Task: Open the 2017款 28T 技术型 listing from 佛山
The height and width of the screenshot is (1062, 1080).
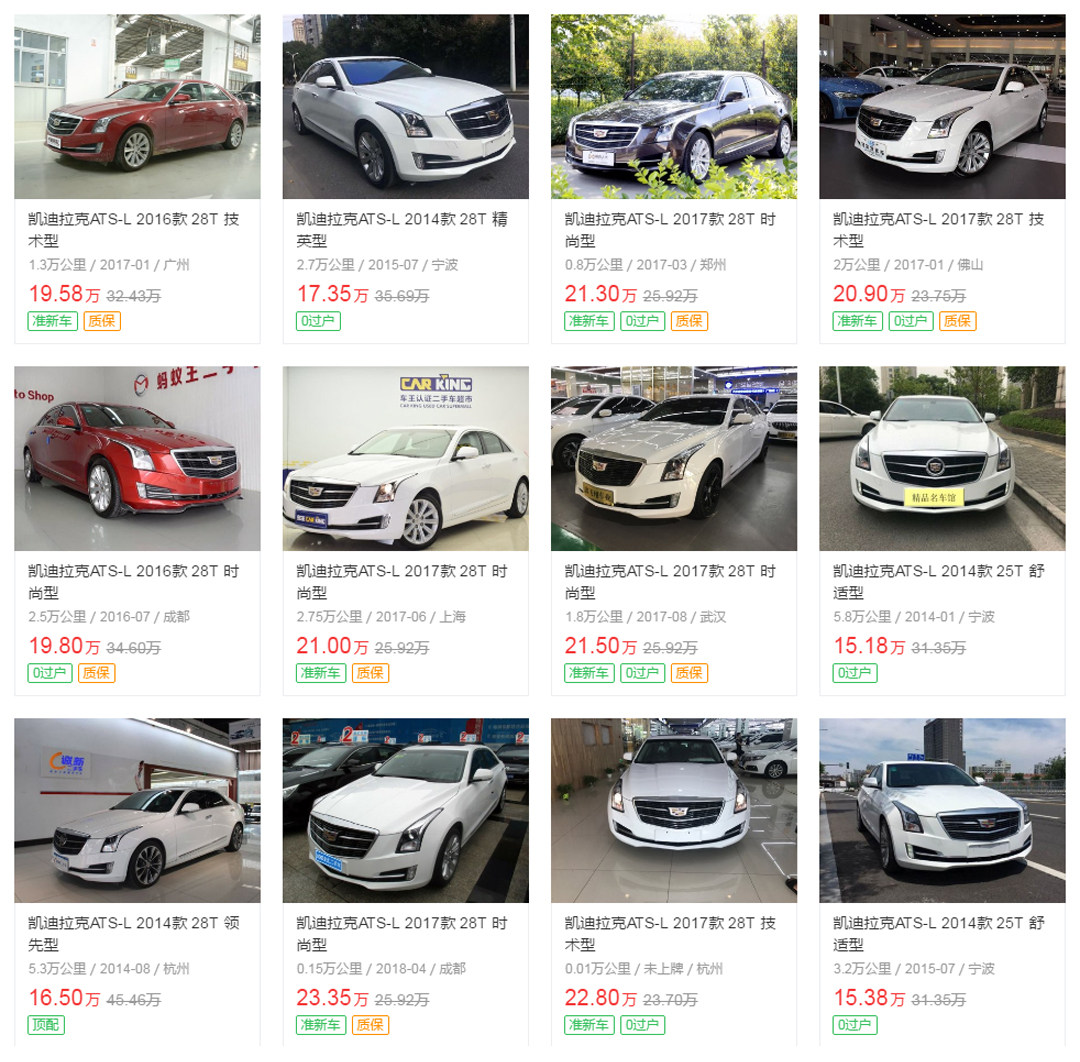Action: point(941,107)
